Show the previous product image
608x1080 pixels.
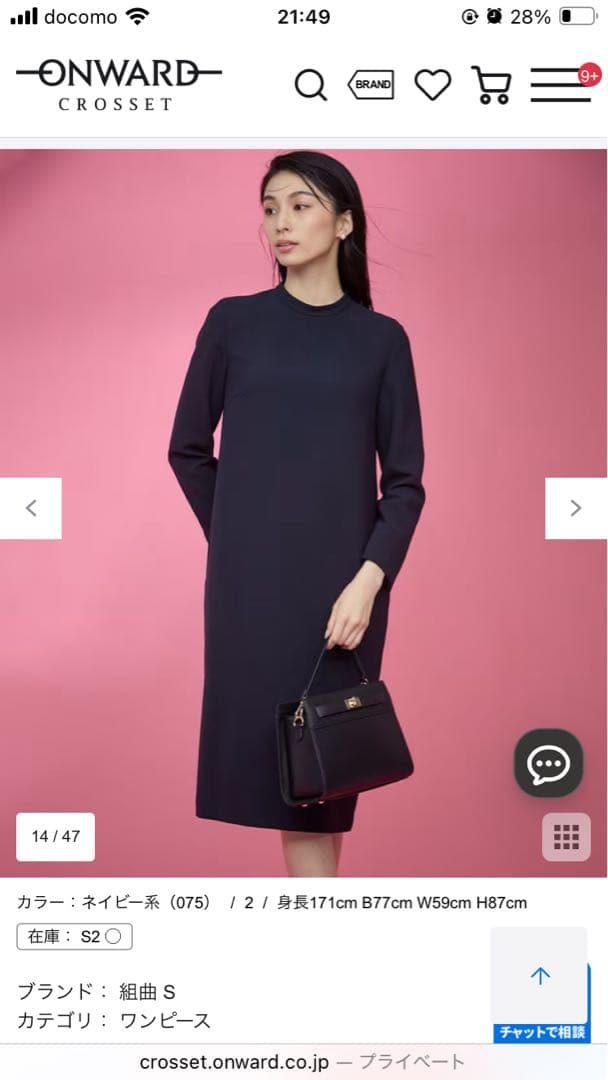(31, 508)
